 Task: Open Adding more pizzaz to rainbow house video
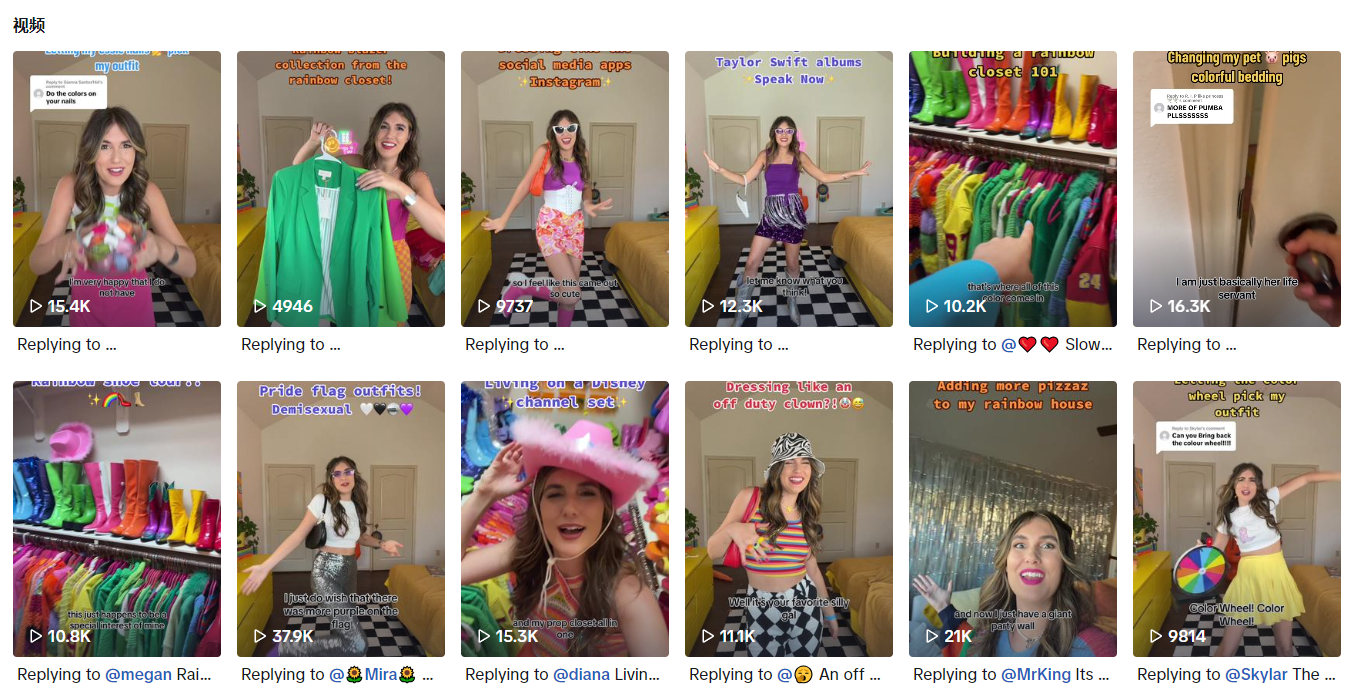click(1013, 519)
